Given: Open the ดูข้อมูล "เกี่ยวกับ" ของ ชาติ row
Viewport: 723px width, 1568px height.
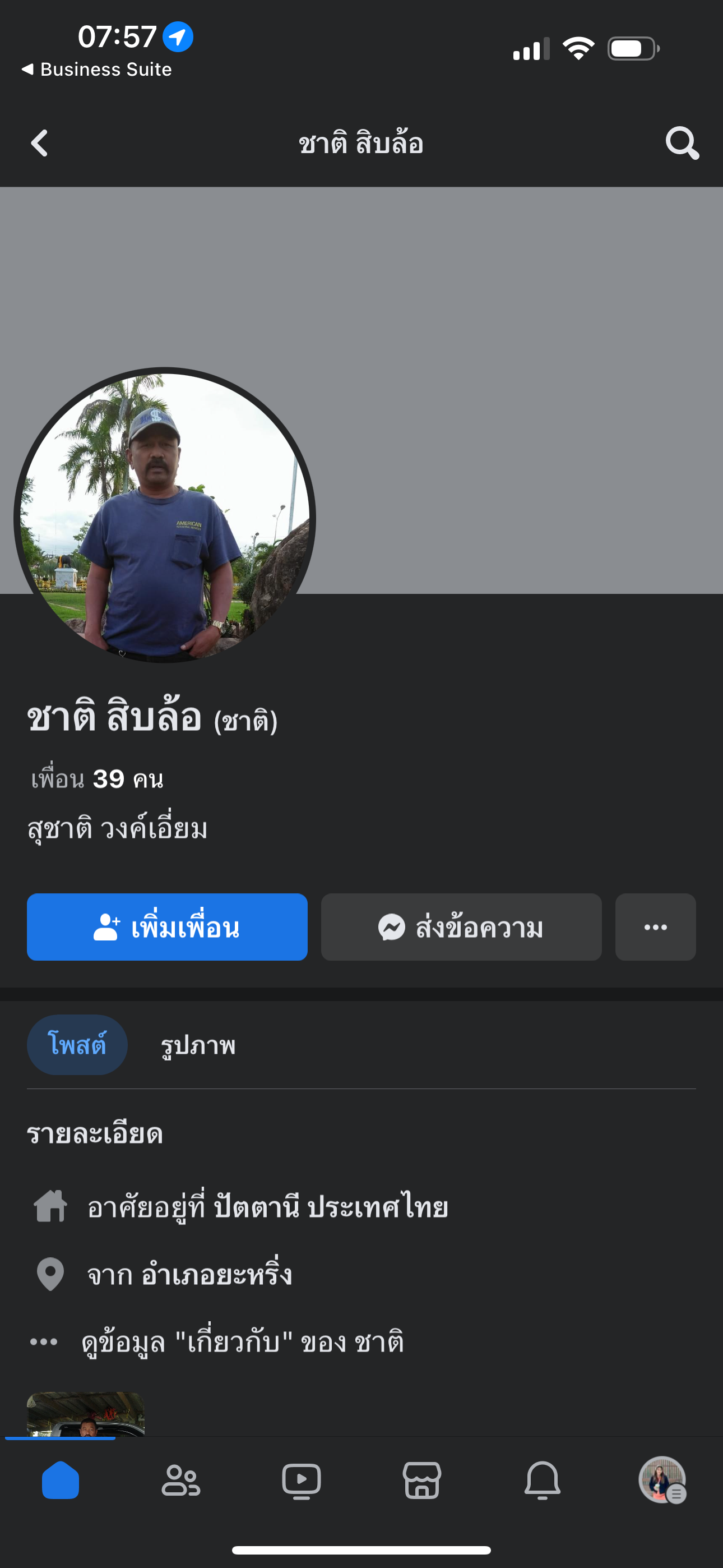Looking at the screenshot, I should coord(242,1341).
